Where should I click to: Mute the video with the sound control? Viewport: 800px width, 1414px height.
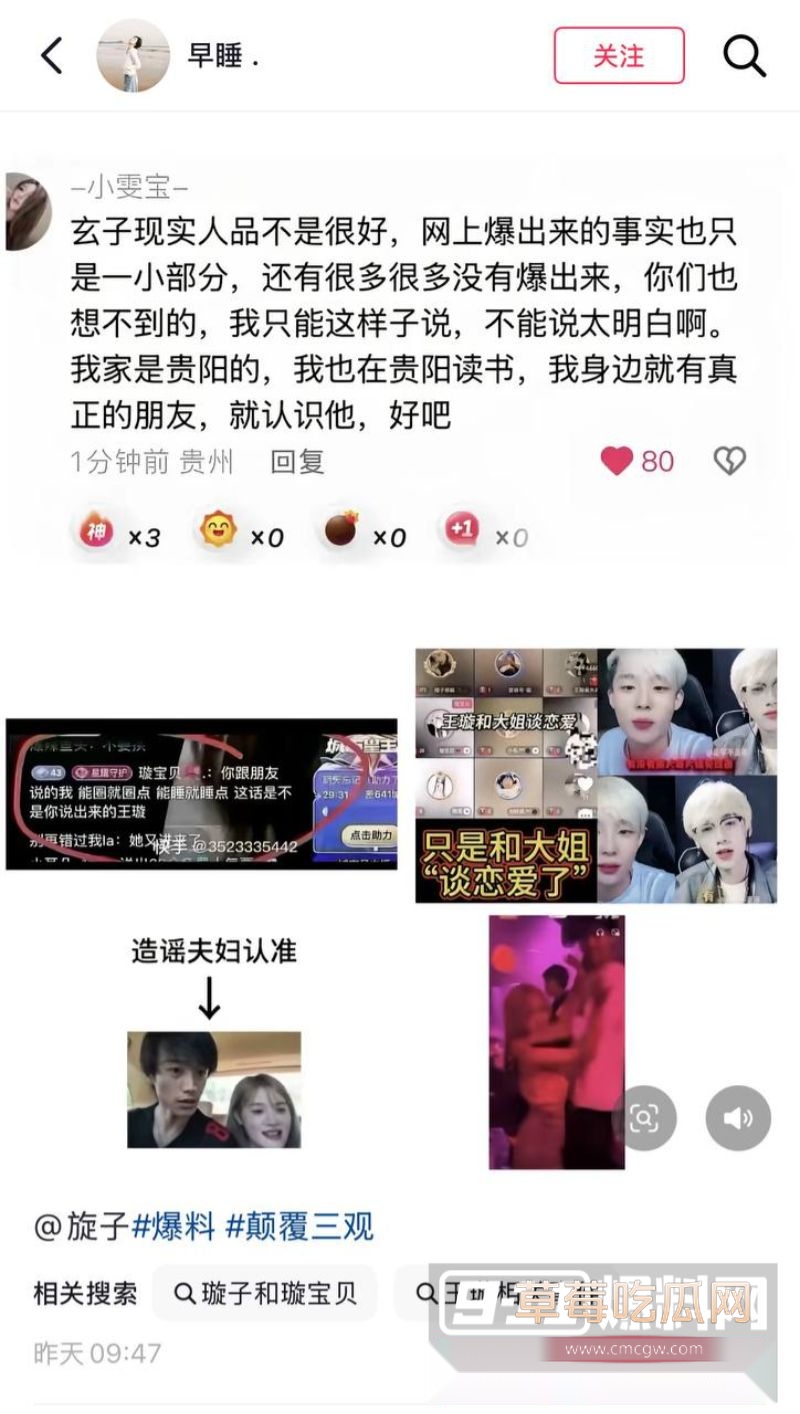coord(741,1118)
